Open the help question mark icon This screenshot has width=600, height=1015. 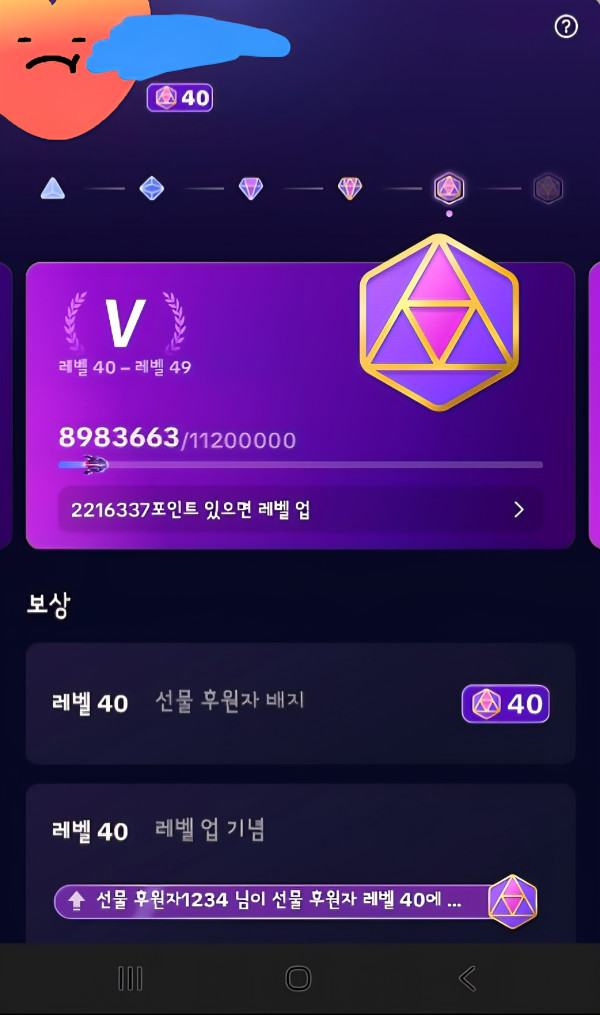566,27
